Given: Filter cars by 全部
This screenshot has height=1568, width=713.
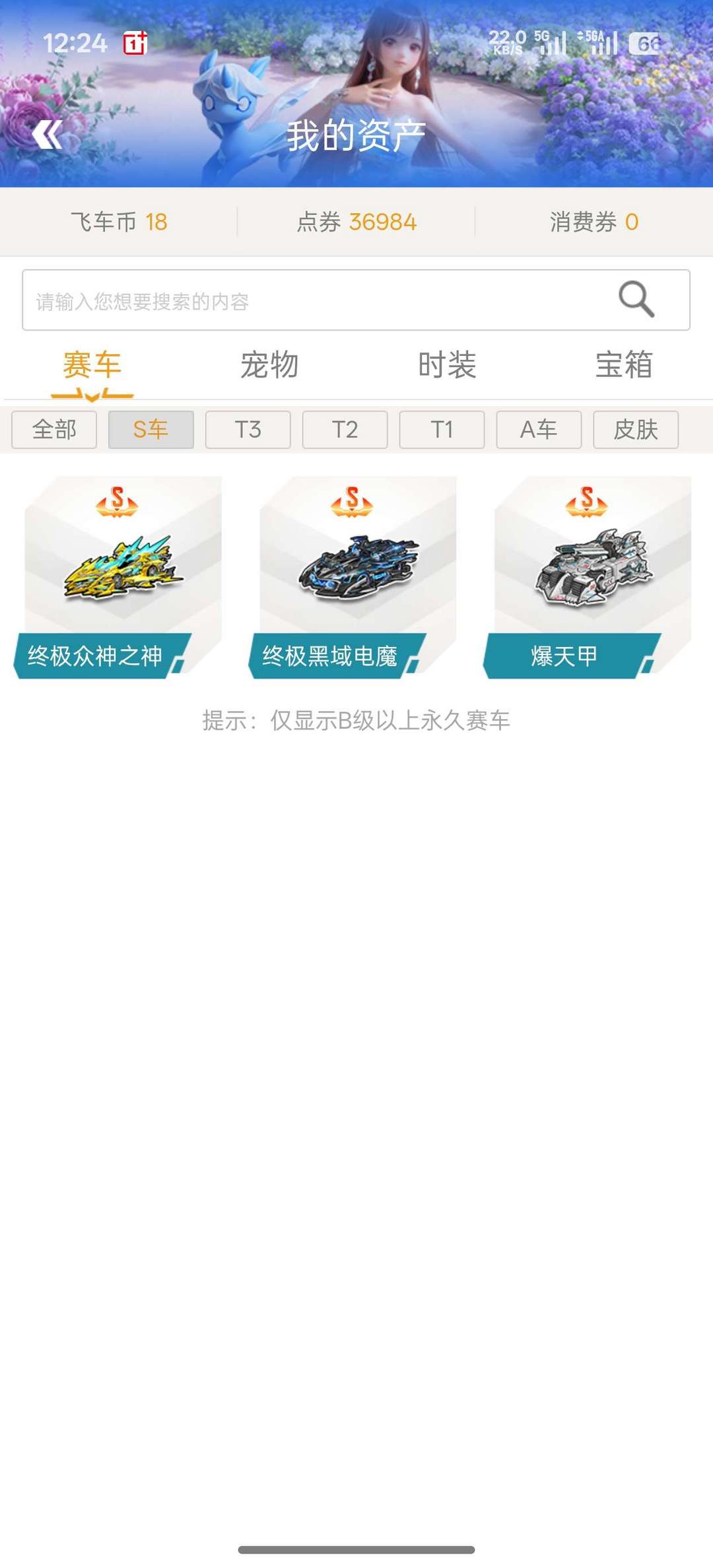Looking at the screenshot, I should 54,430.
